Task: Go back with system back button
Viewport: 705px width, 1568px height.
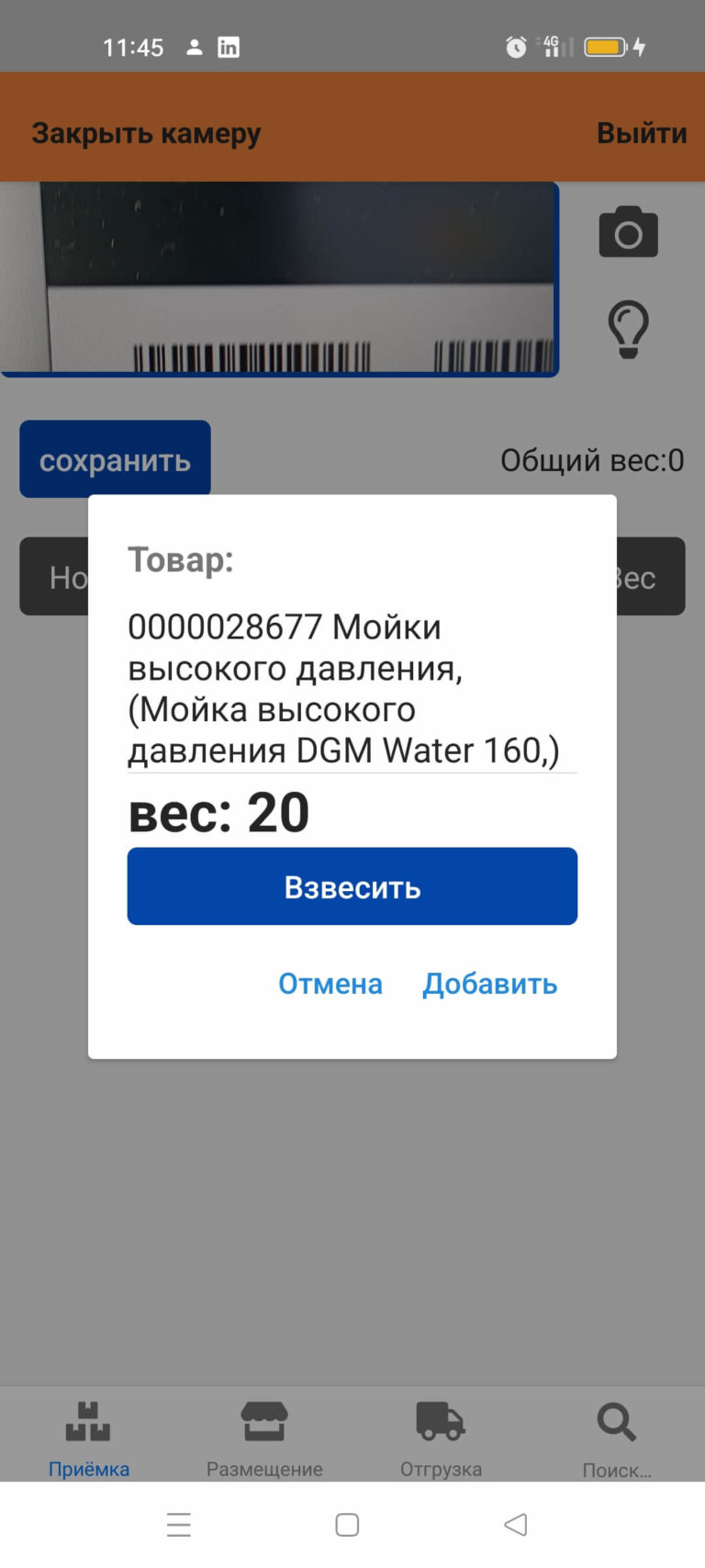Action: click(515, 1525)
